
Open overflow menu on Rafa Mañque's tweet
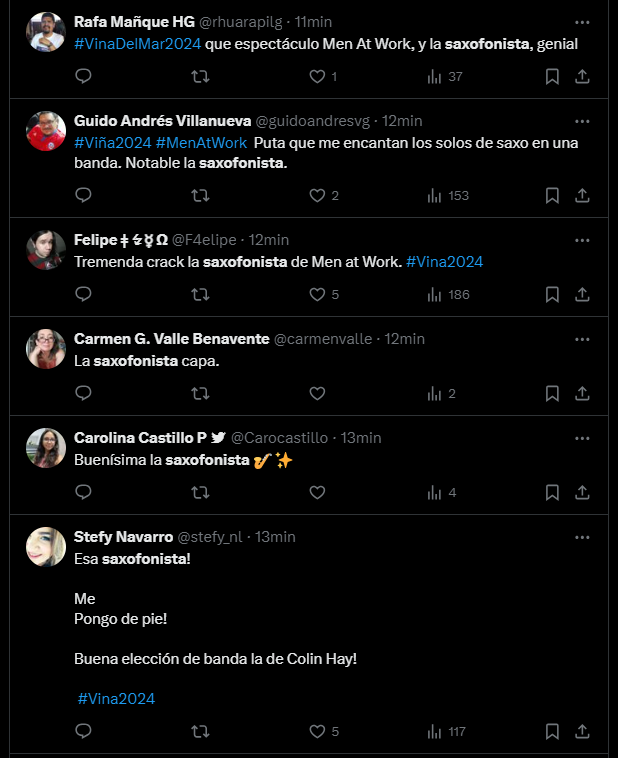click(582, 21)
